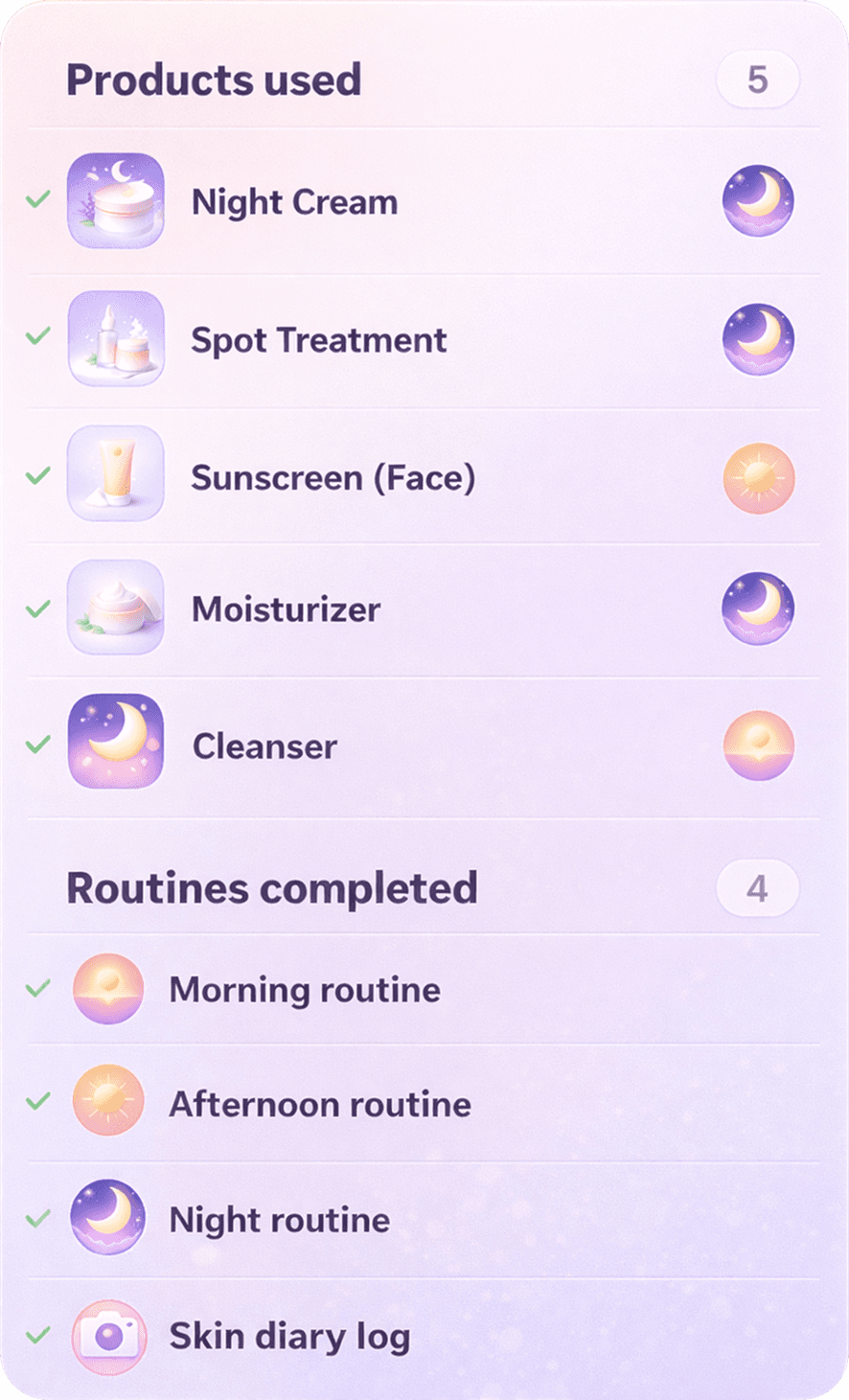Image resolution: width=849 pixels, height=1400 pixels.
Task: Click the moon badge beside Spot Treatment
Action: click(758, 338)
